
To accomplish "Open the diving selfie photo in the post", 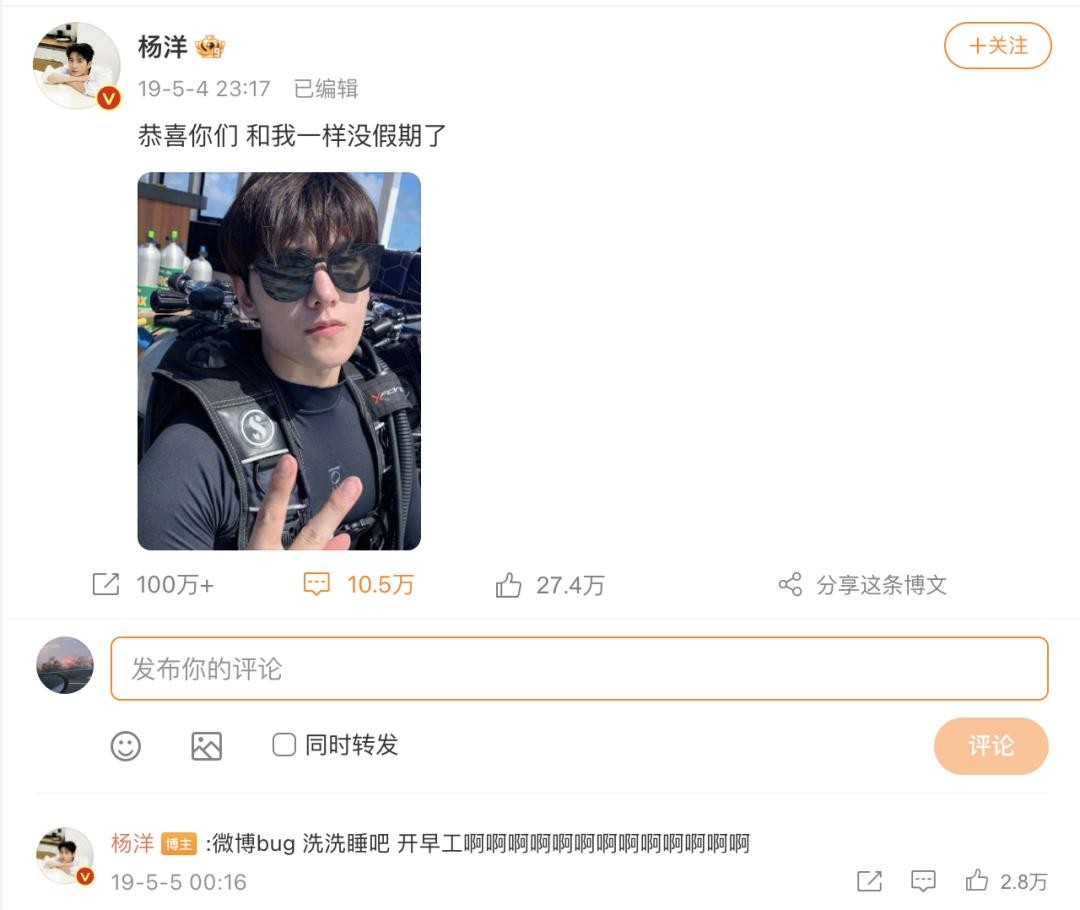I will click(x=279, y=361).
